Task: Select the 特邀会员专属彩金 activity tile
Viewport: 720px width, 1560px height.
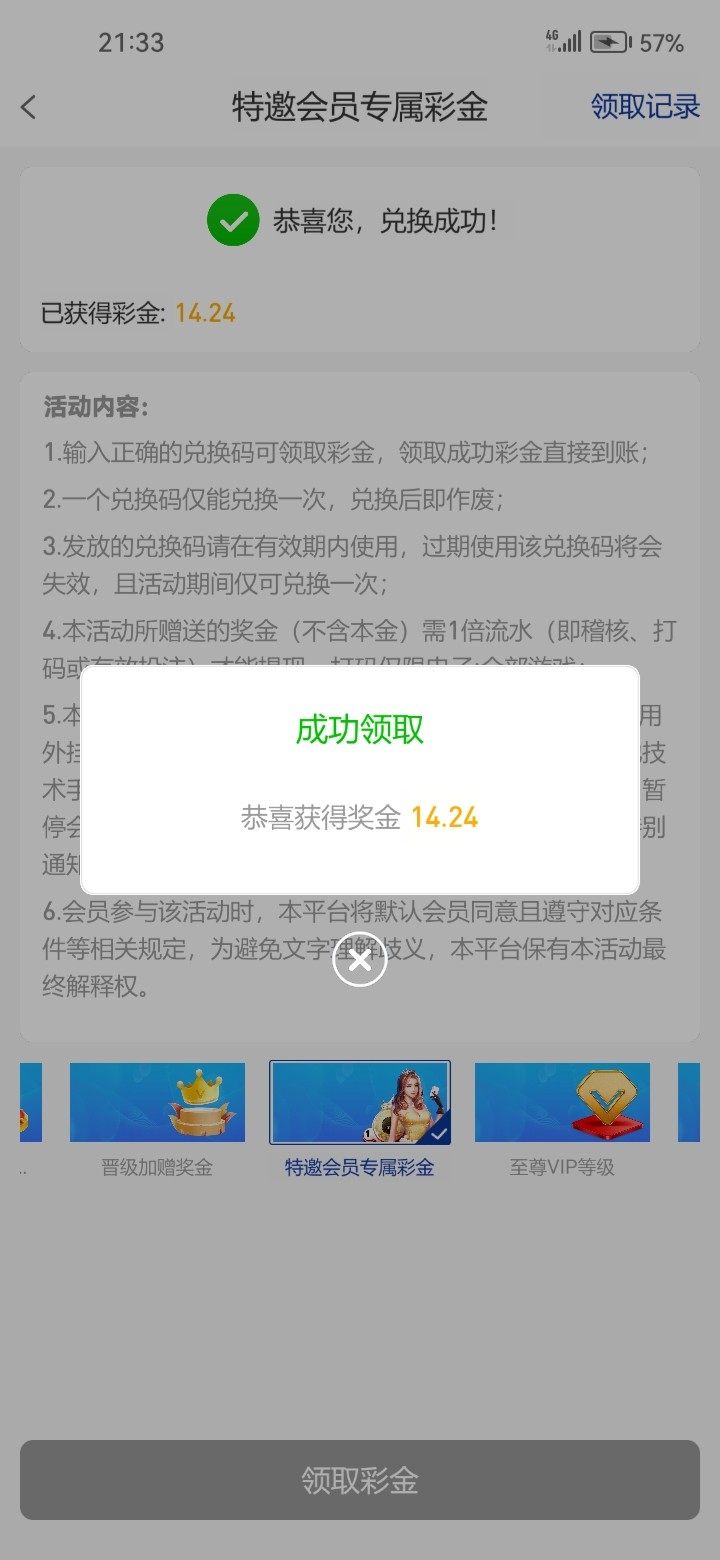Action: click(360, 1120)
